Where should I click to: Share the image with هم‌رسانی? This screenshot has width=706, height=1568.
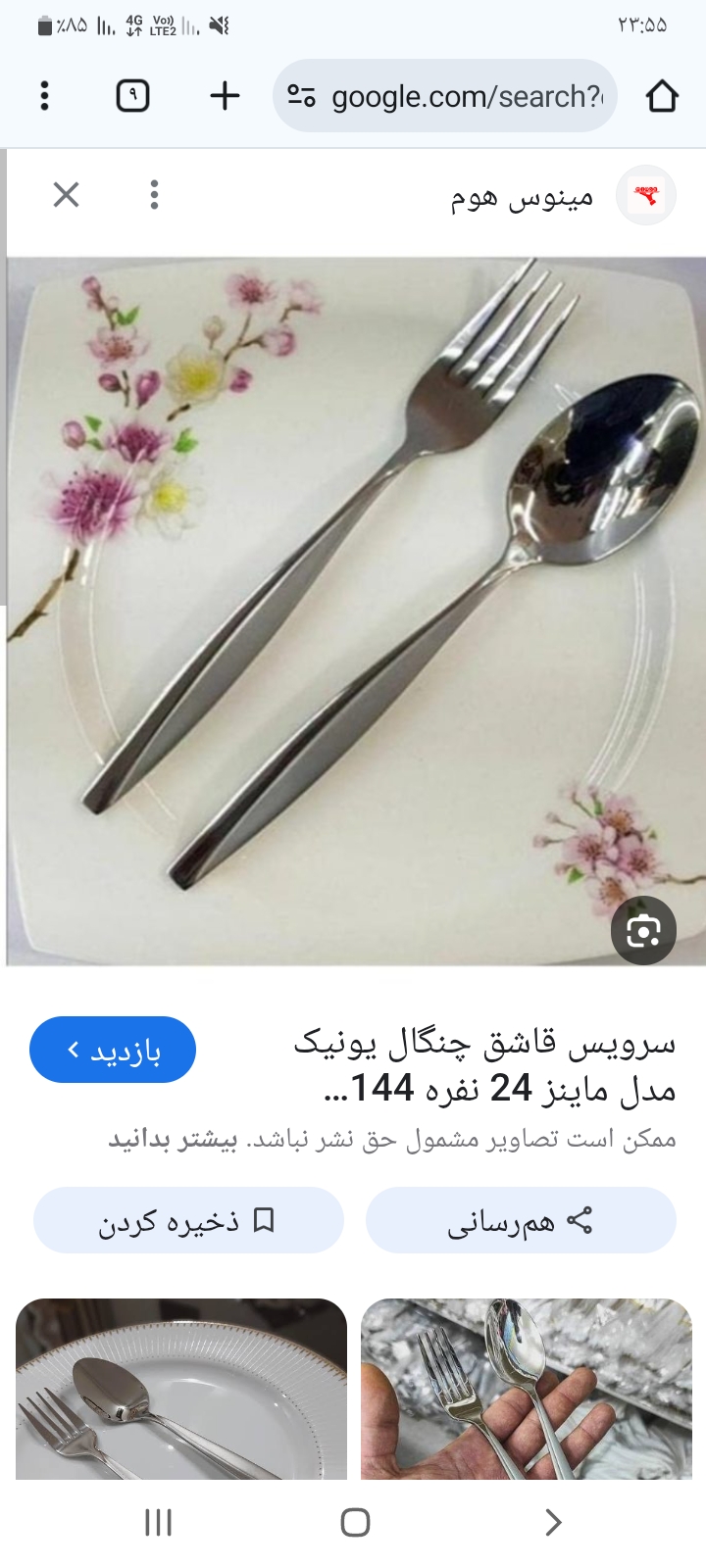pyautogui.click(x=521, y=1220)
